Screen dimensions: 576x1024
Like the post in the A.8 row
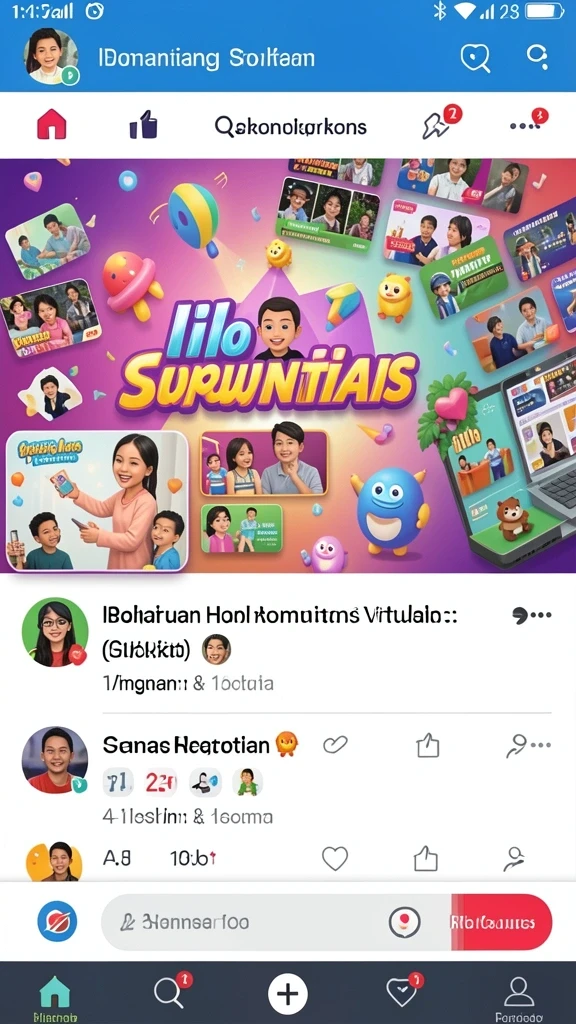point(335,859)
